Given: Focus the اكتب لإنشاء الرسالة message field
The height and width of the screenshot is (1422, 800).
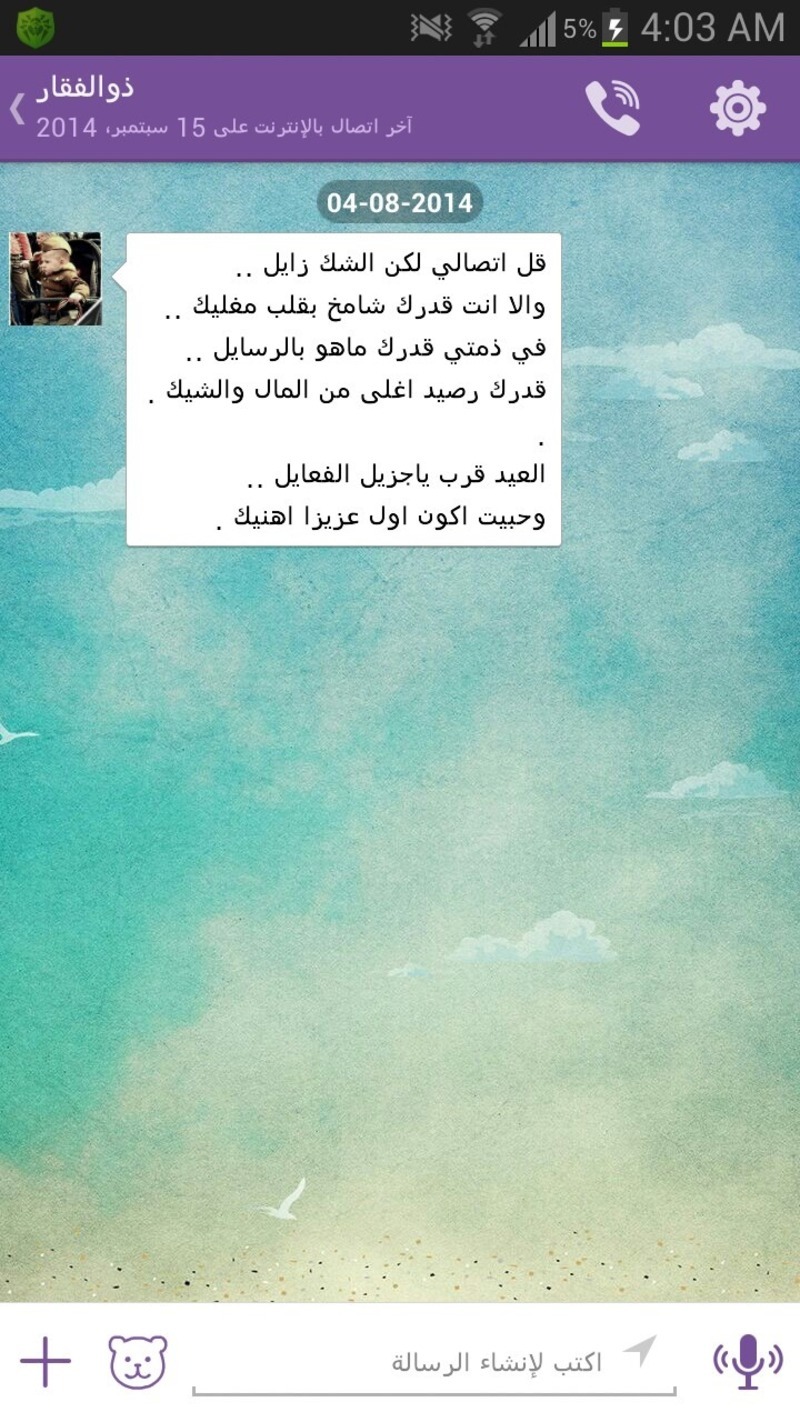Looking at the screenshot, I should (x=420, y=1362).
